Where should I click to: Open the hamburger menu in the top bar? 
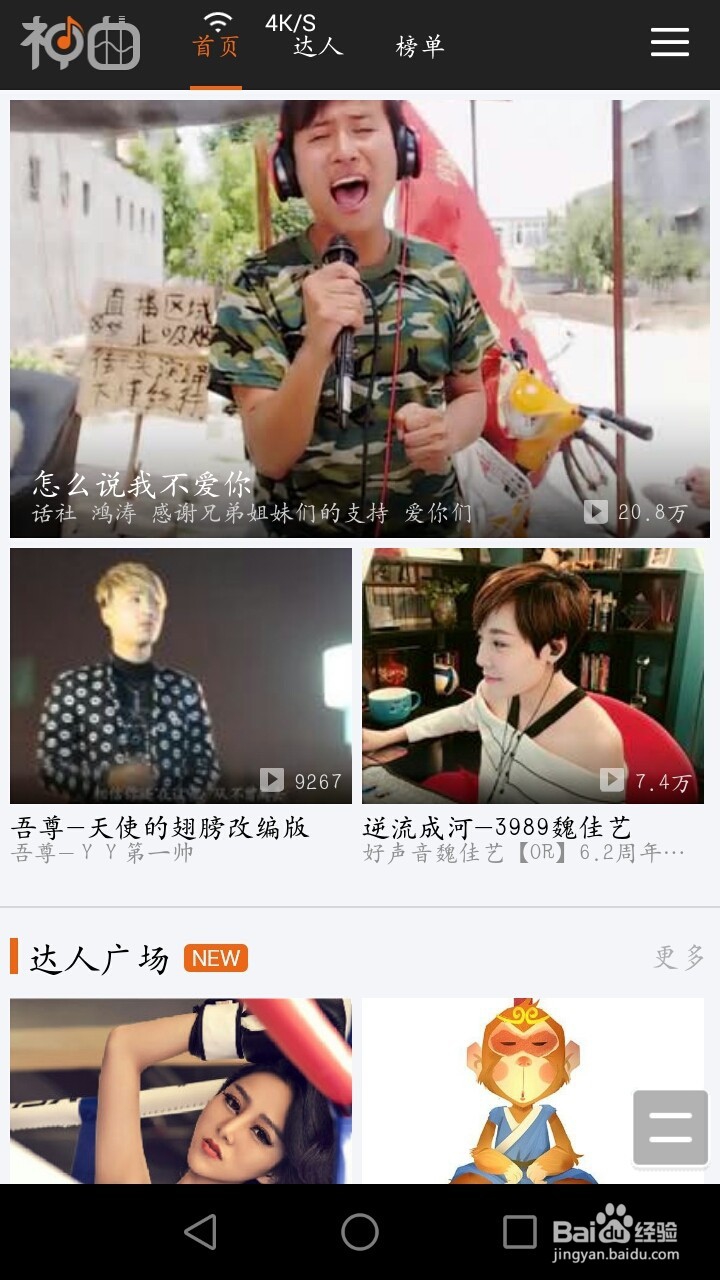click(x=669, y=42)
